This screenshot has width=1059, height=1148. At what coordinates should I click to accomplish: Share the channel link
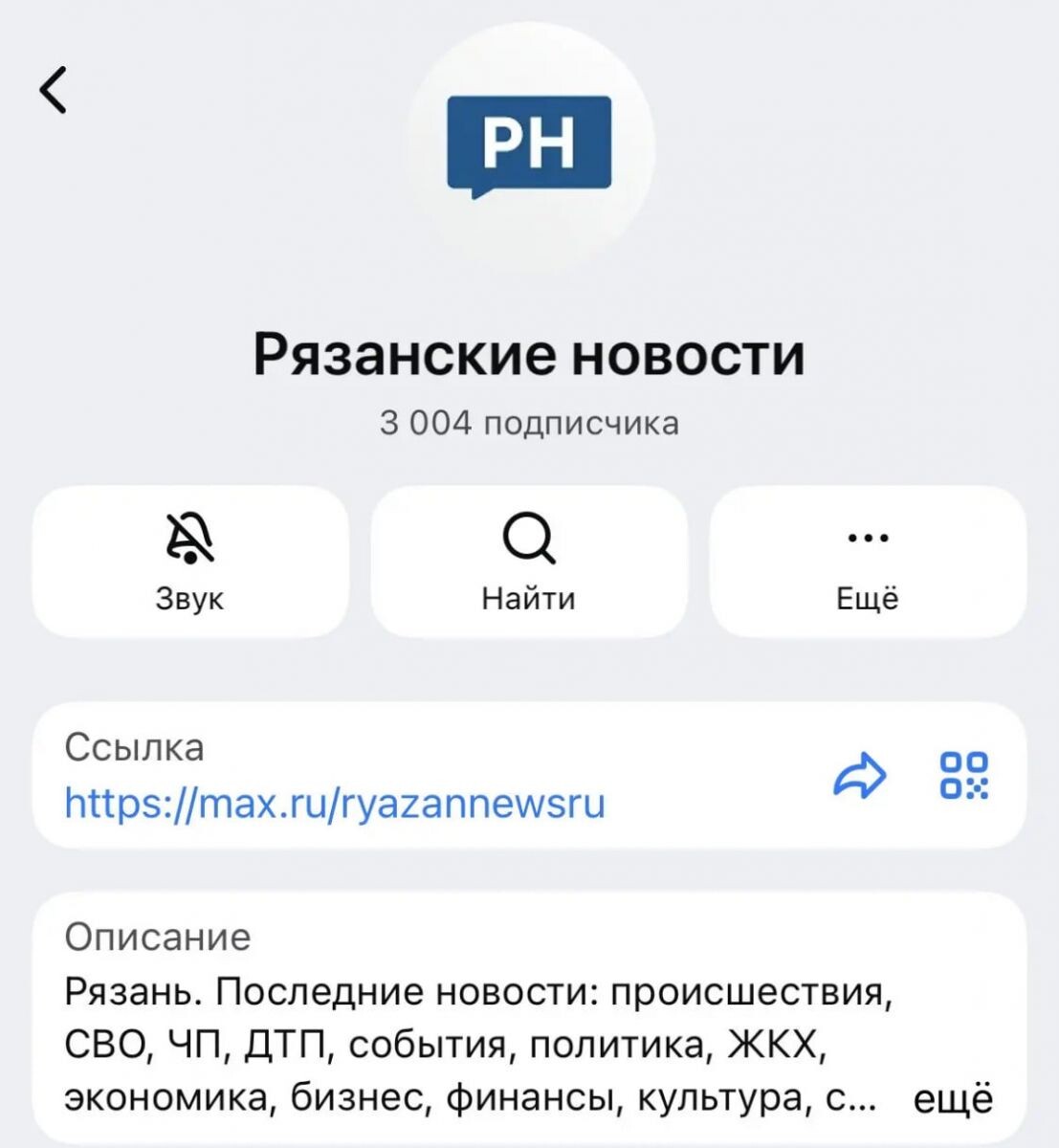[x=860, y=775]
